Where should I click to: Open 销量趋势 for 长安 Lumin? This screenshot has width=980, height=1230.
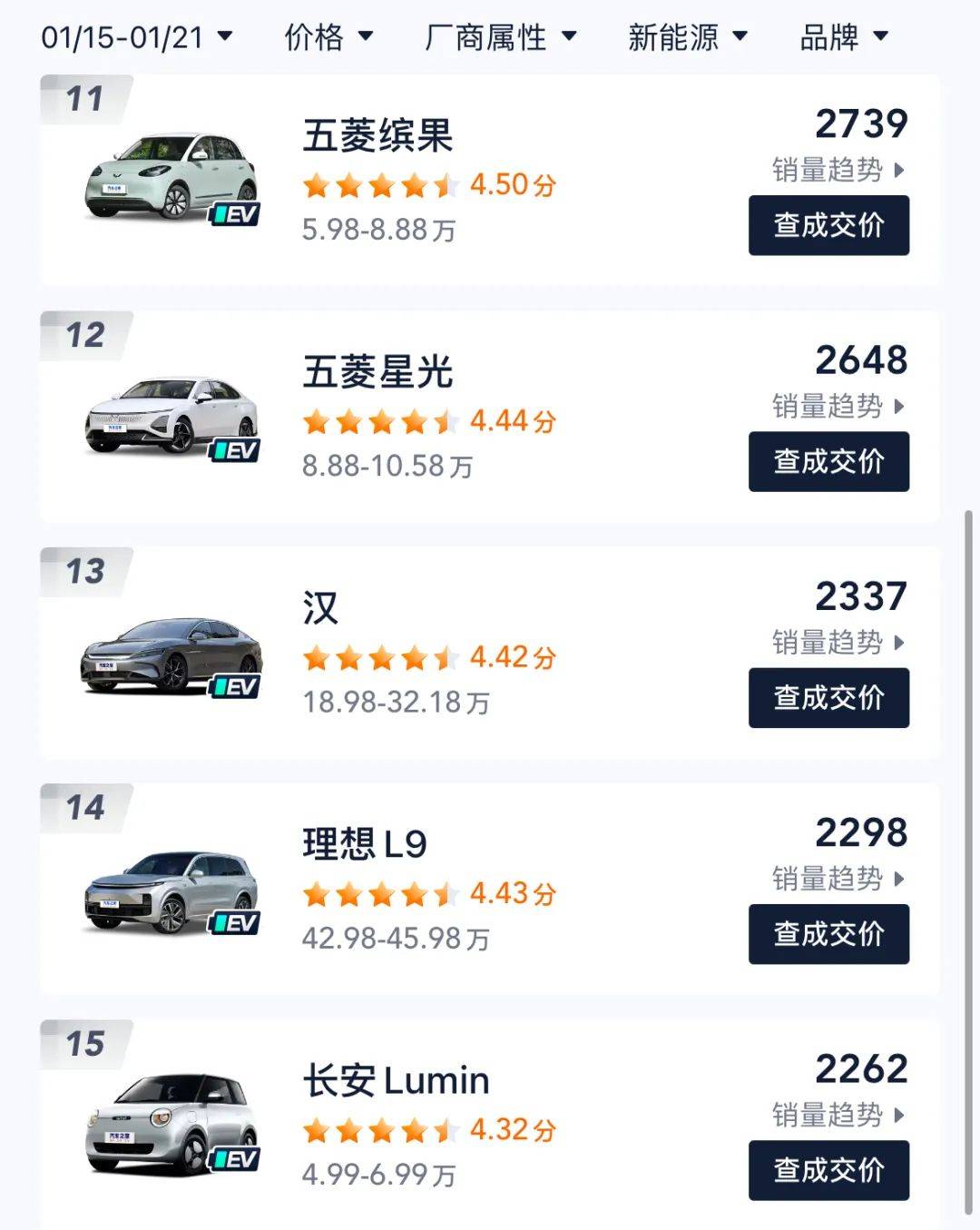pyautogui.click(x=829, y=1117)
